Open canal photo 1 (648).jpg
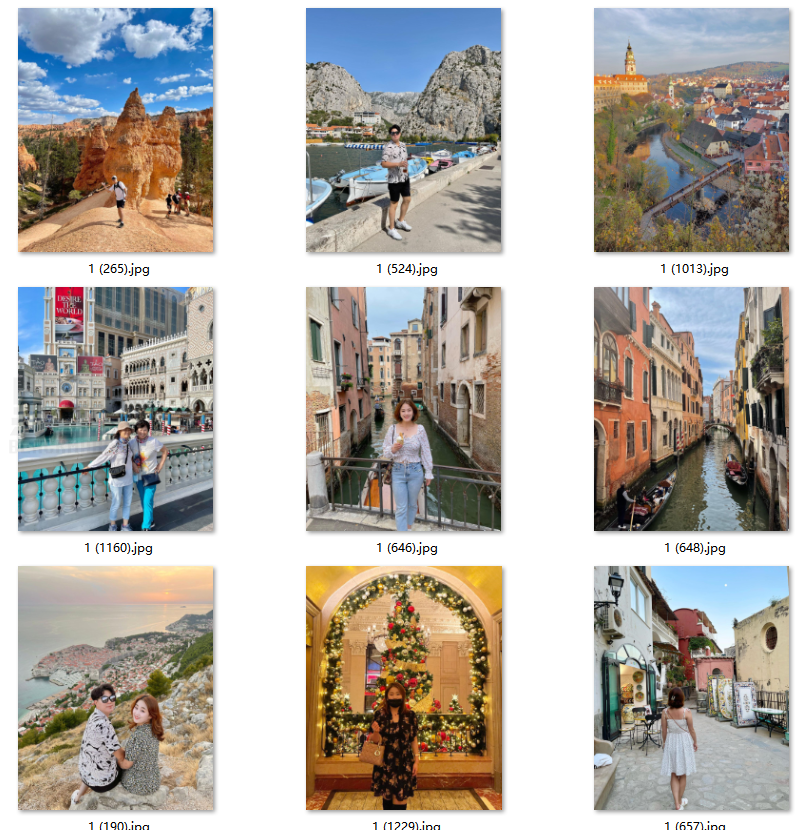 (x=691, y=409)
